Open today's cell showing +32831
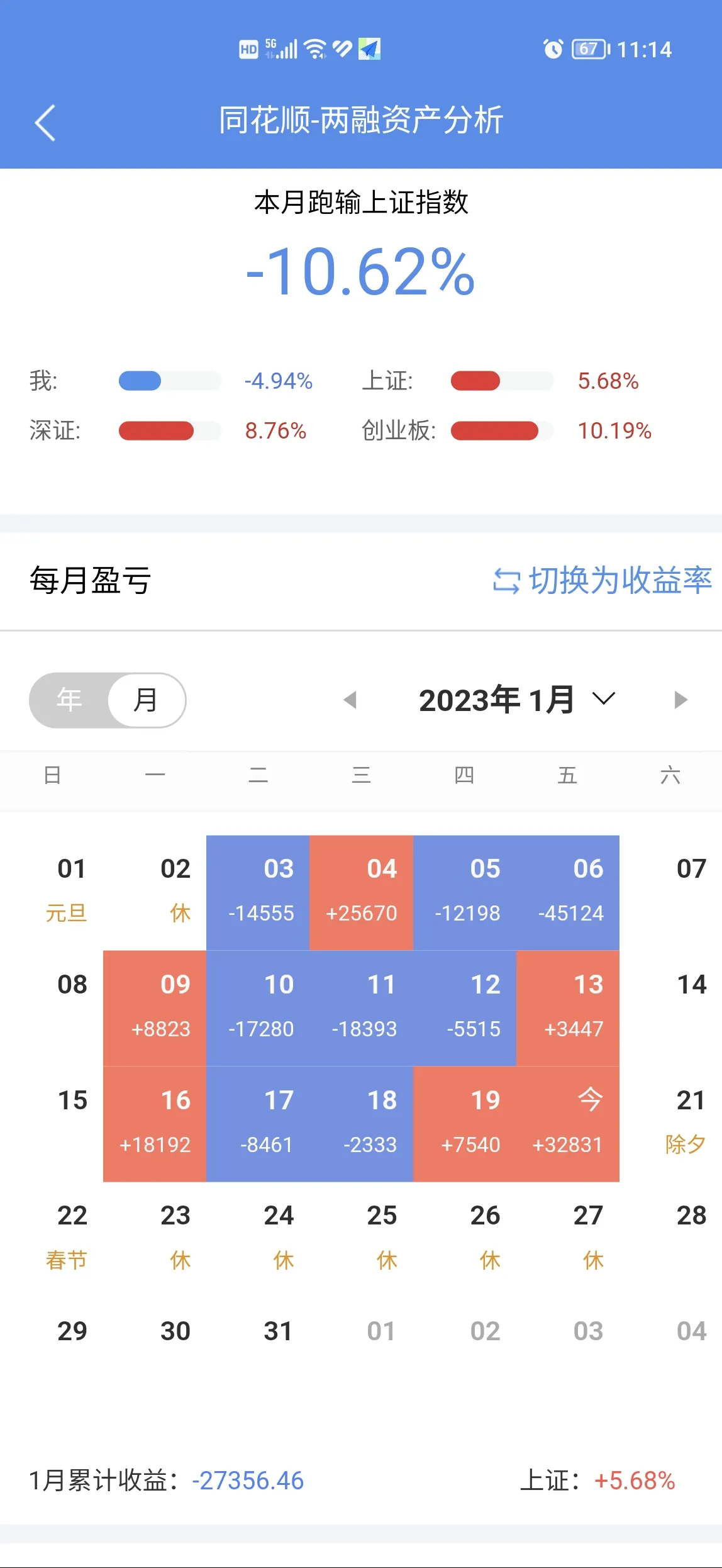This screenshot has height=1568, width=722. [568, 1123]
